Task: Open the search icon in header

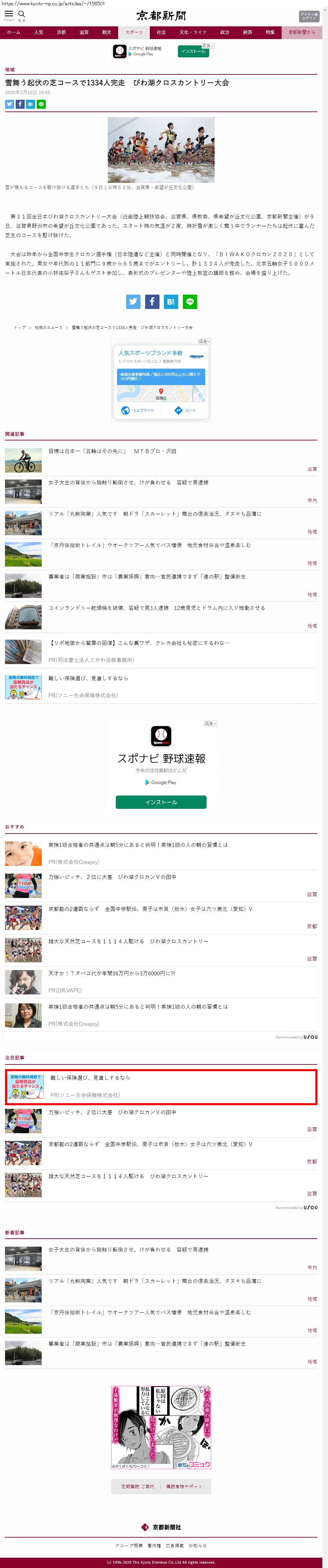Action: tap(22, 15)
